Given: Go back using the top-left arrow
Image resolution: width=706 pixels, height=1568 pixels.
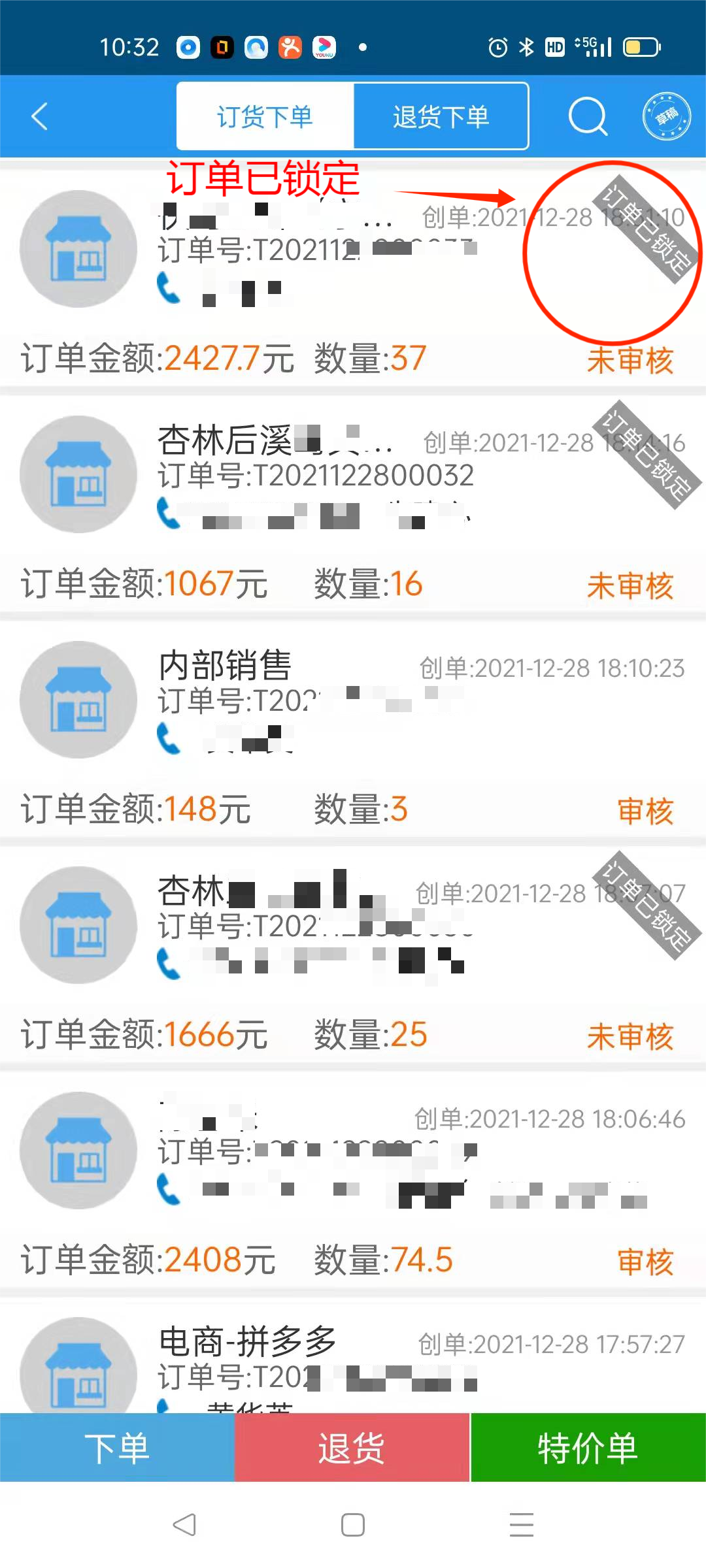Looking at the screenshot, I should tap(39, 117).
